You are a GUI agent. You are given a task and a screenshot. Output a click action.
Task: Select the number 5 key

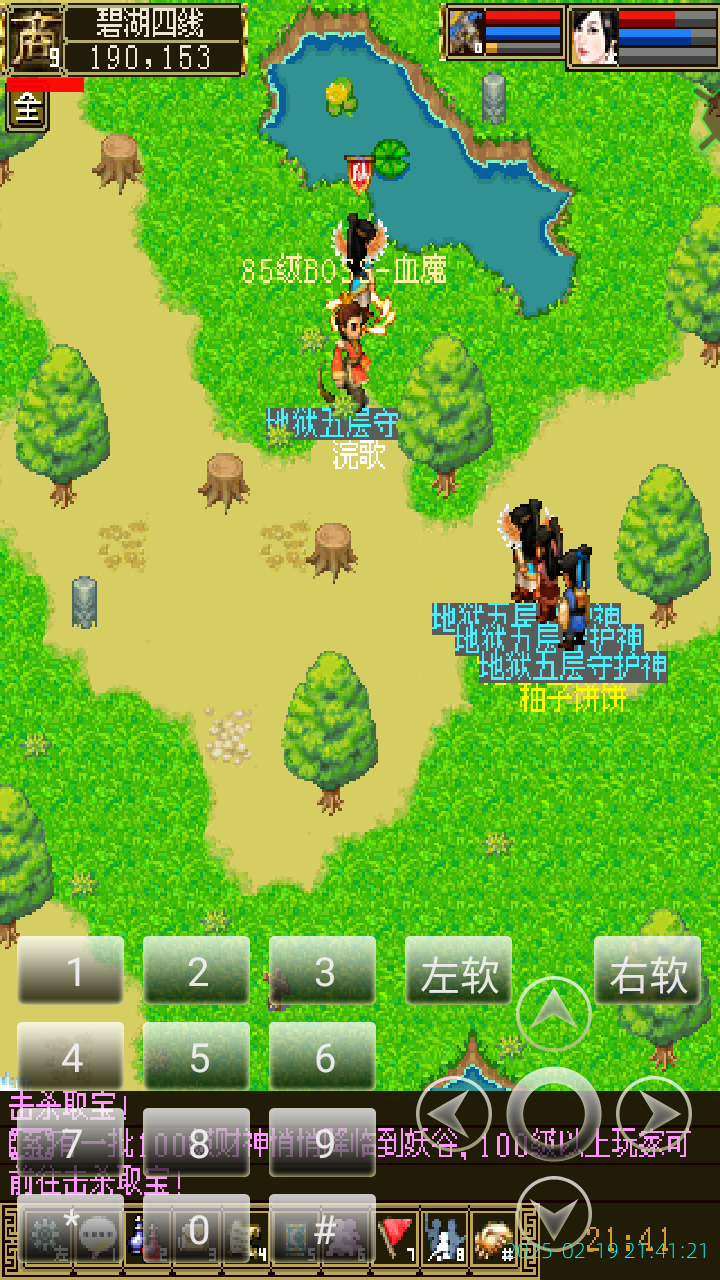pyautogui.click(x=197, y=1056)
